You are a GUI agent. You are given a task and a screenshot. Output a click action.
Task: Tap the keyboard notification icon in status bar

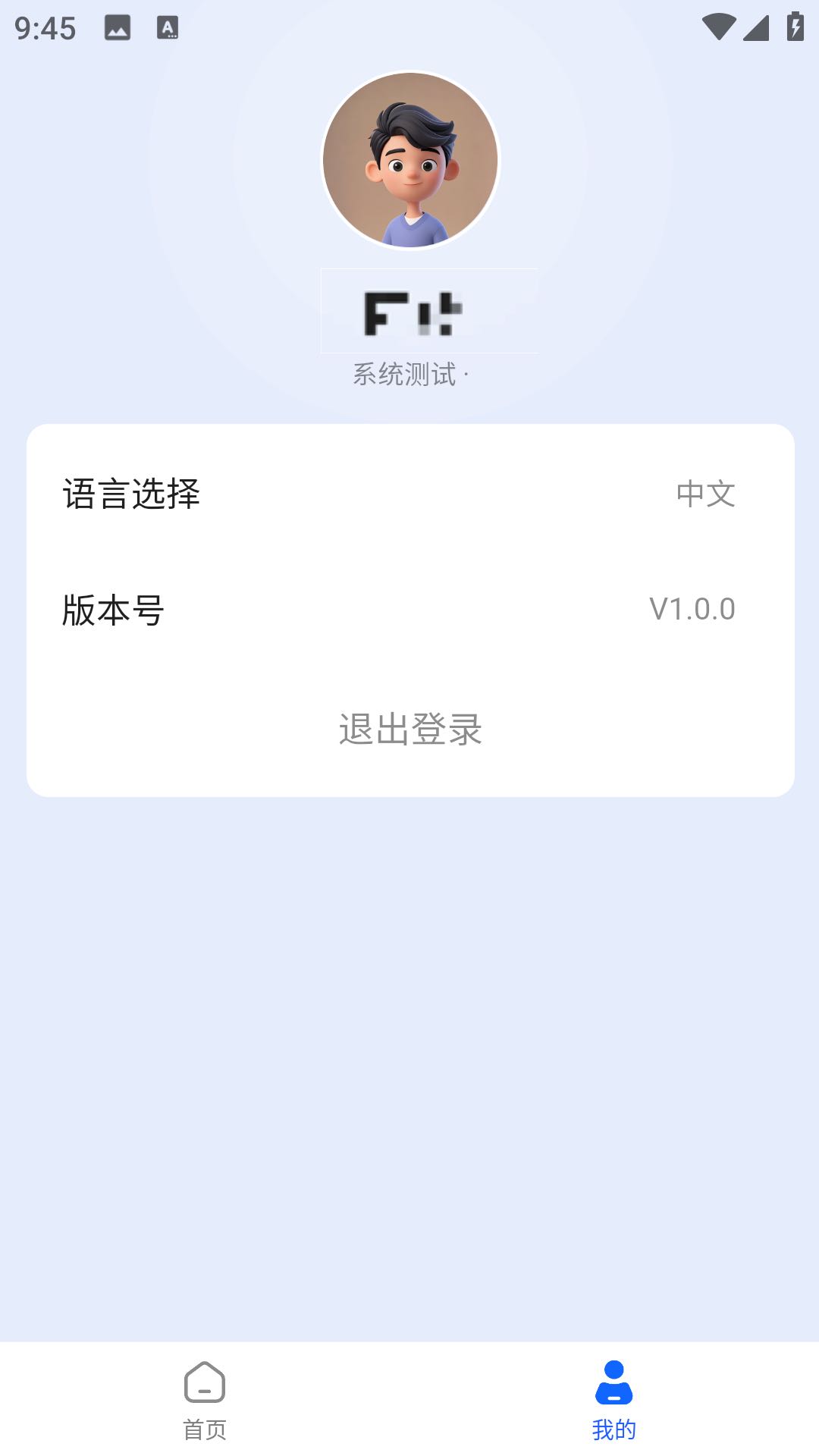[x=168, y=29]
